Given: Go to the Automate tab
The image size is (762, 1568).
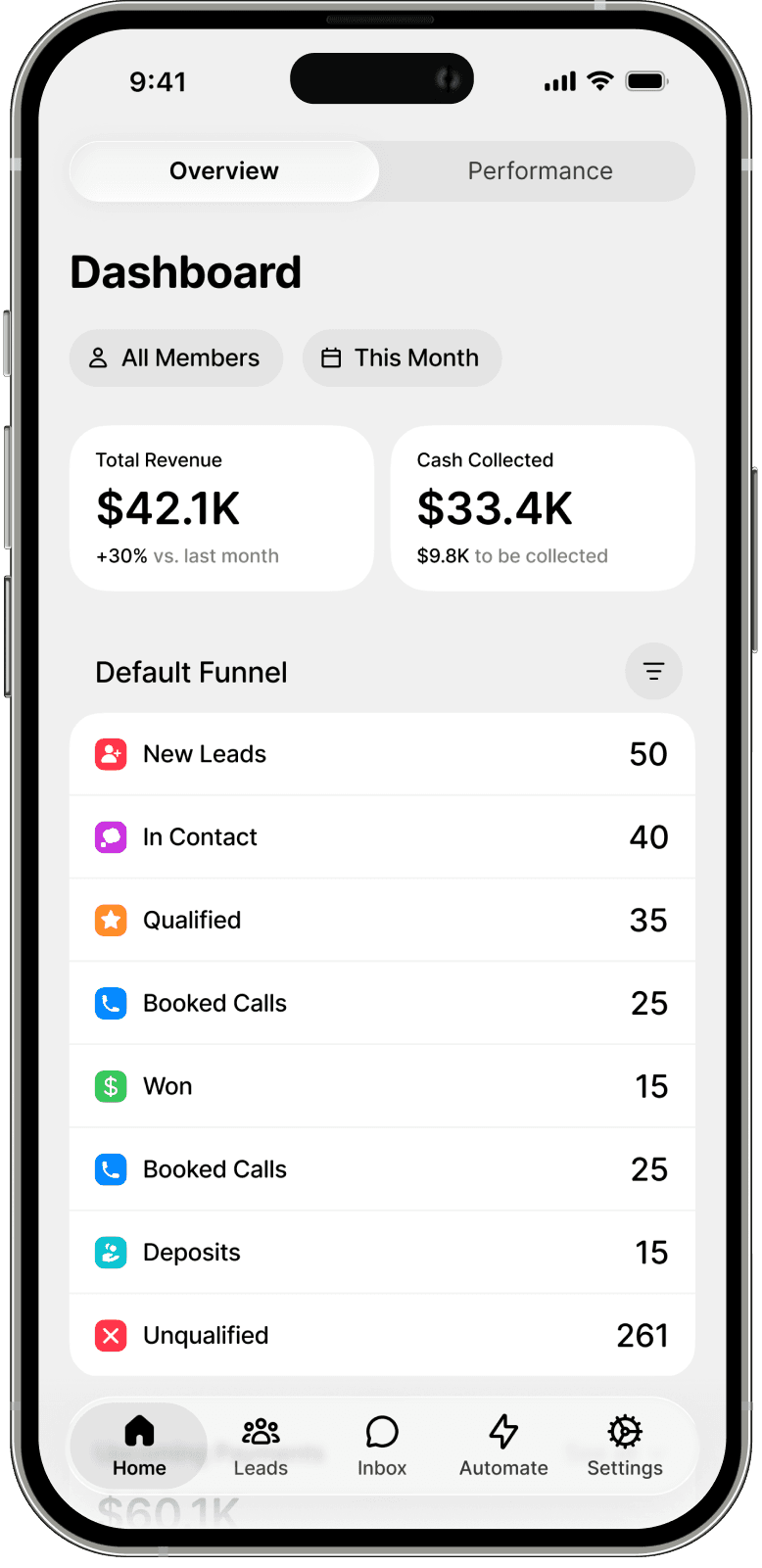Looking at the screenshot, I should click(x=503, y=1446).
